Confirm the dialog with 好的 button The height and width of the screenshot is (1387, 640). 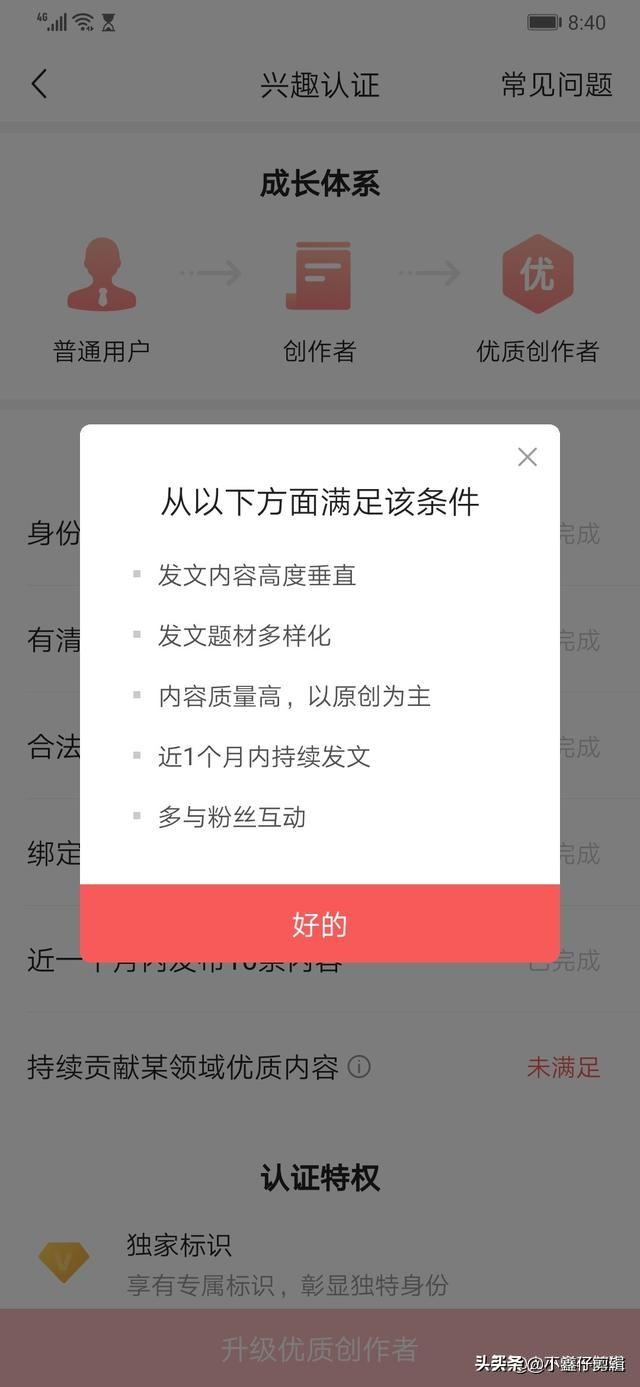[x=320, y=924]
